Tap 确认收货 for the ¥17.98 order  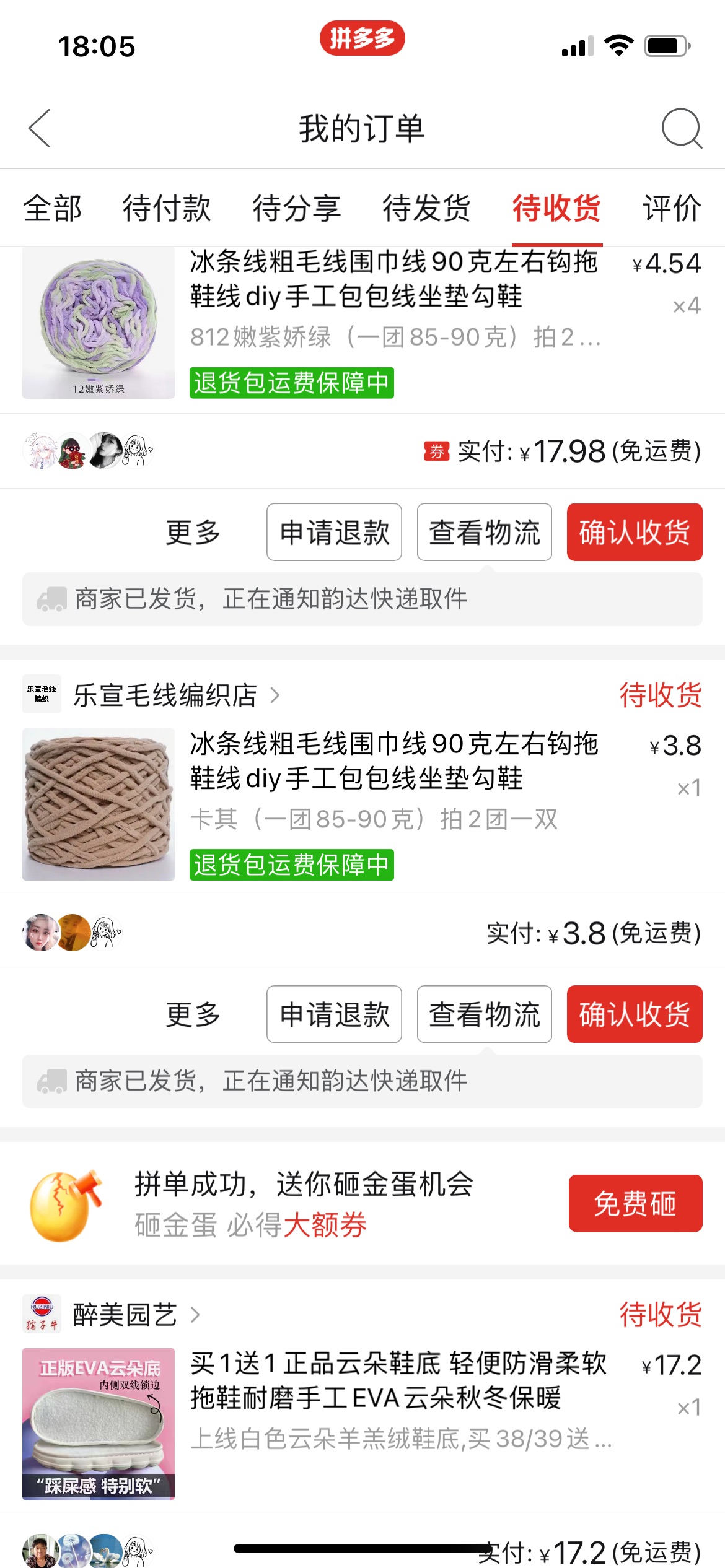pos(635,533)
